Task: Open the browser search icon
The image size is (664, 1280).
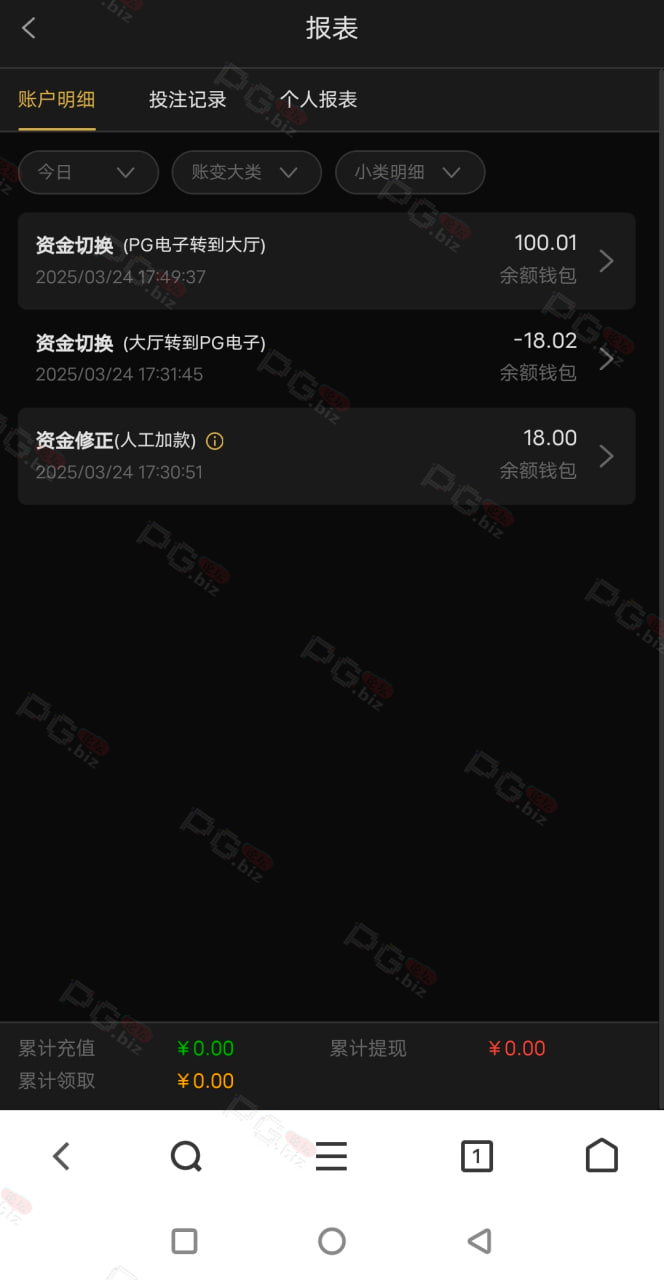Action: (186, 1157)
